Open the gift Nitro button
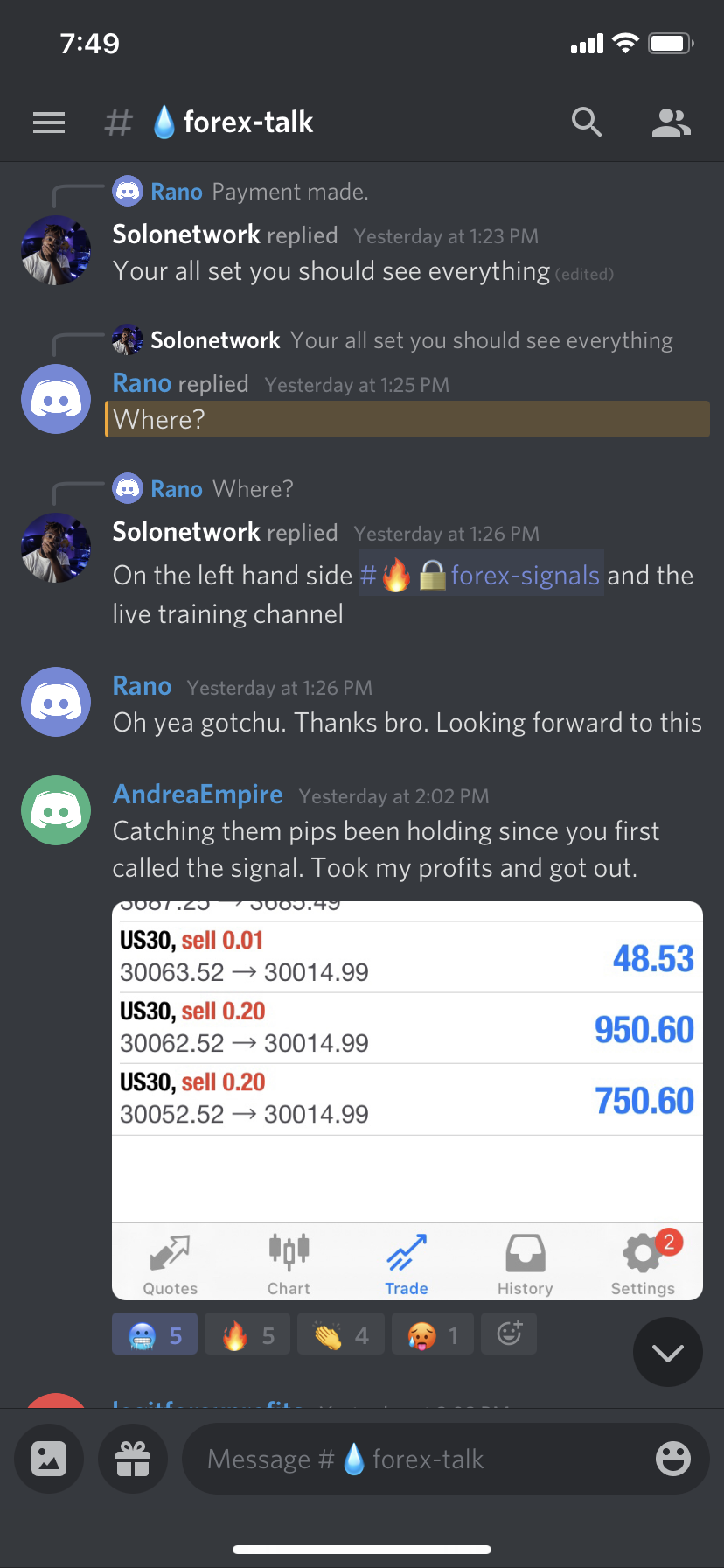This screenshot has height=1568, width=724. 133,1459
